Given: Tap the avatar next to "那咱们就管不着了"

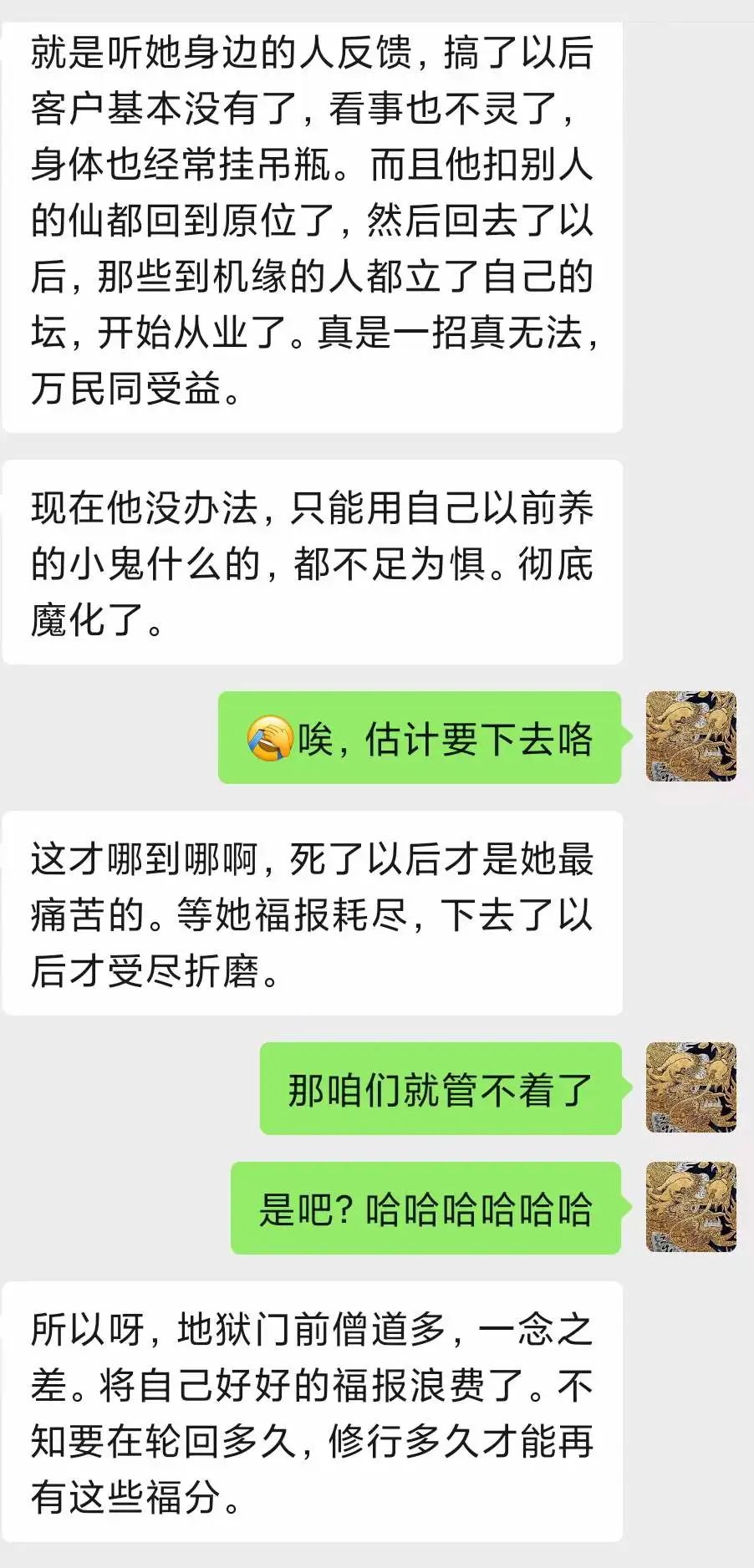Looking at the screenshot, I should (690, 1087).
